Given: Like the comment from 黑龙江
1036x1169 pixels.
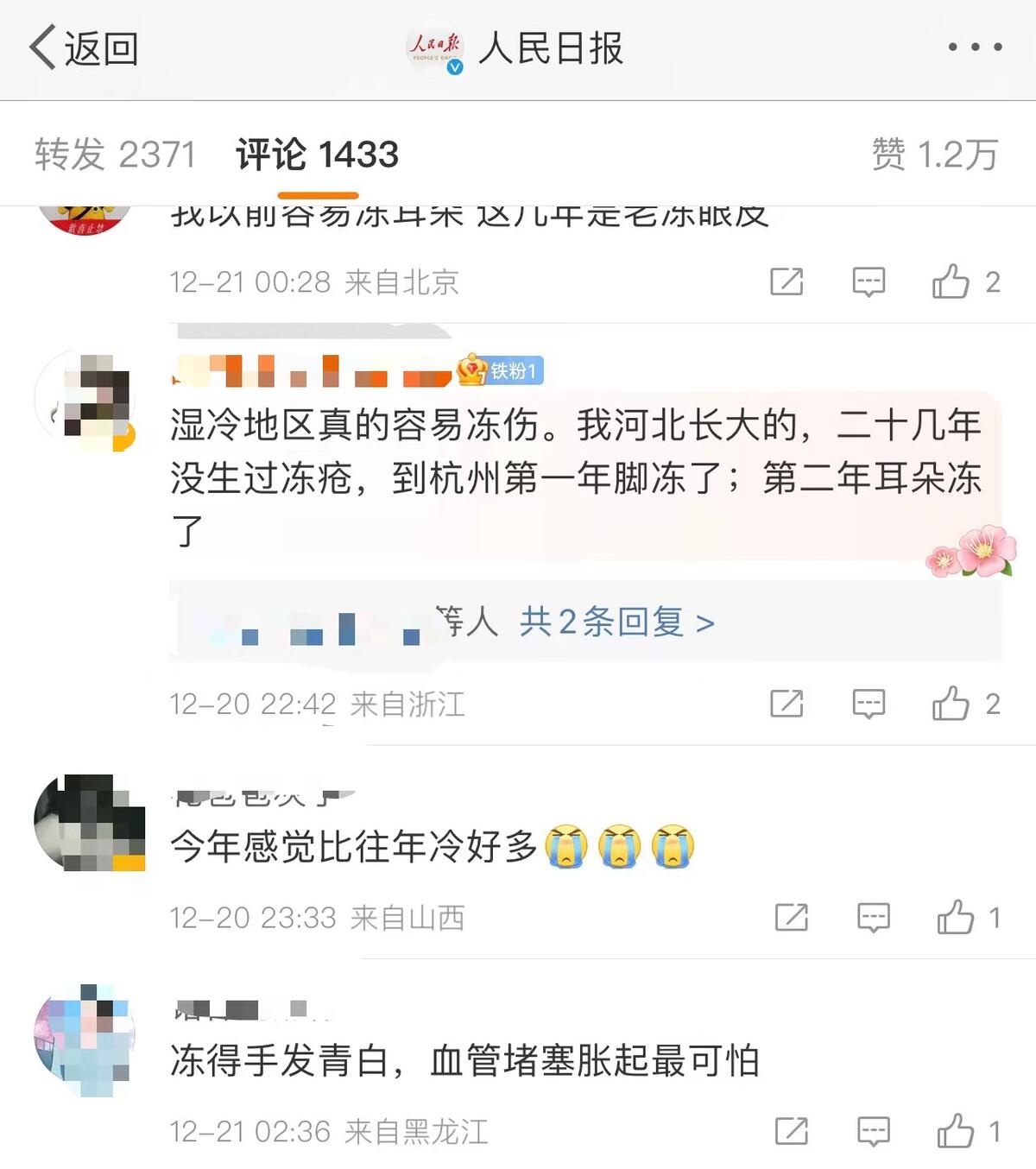Looking at the screenshot, I should click(956, 1131).
